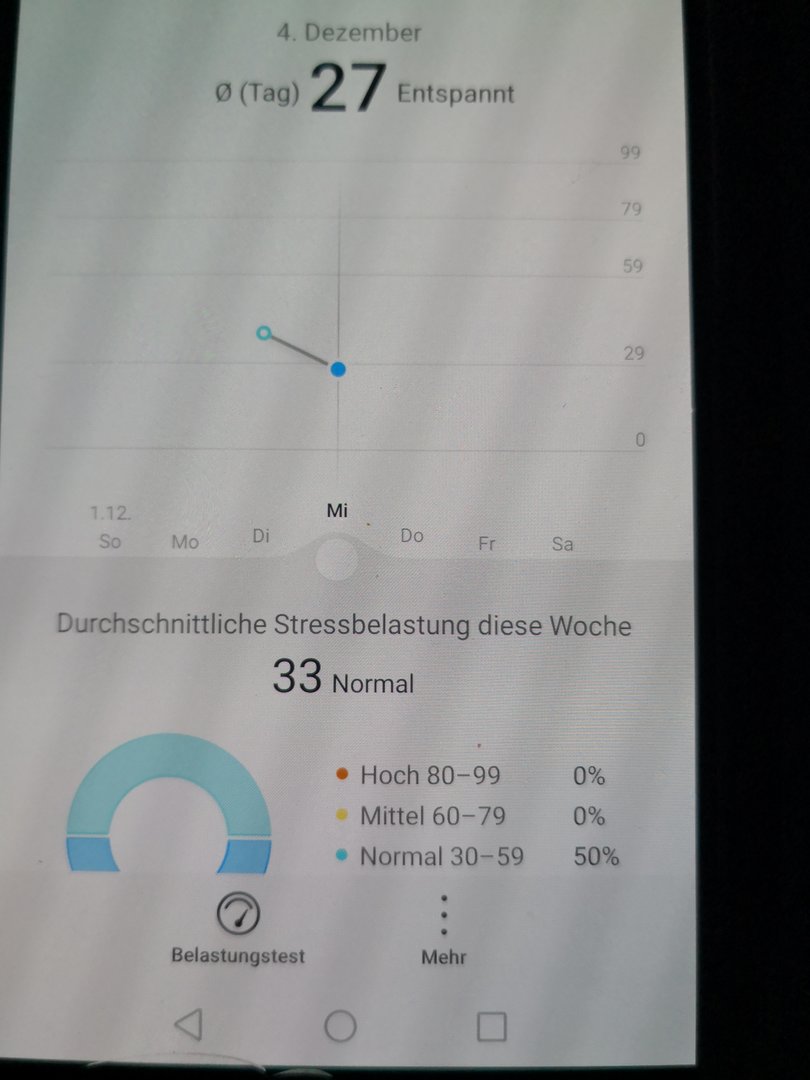Select Mo on the week axis

point(185,542)
